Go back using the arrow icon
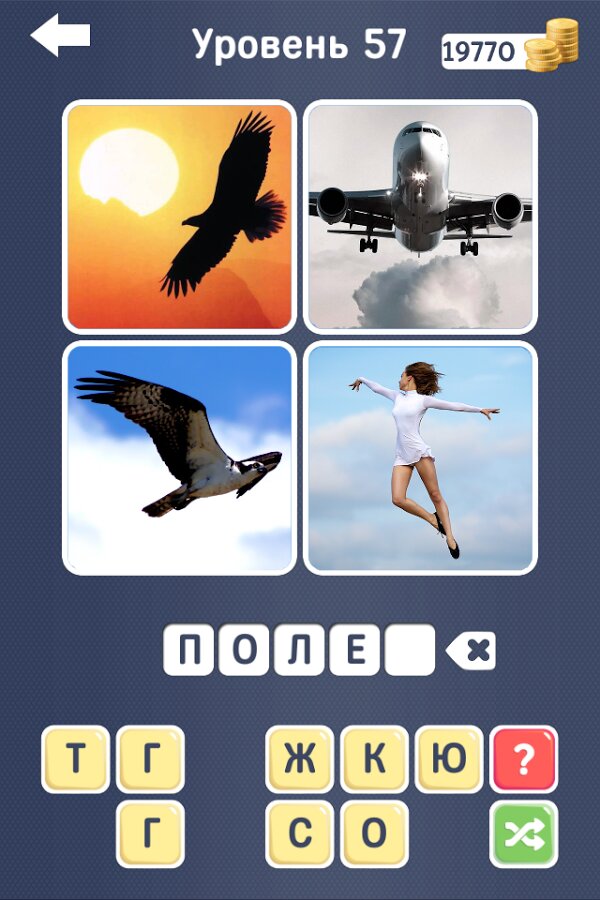This screenshot has height=900, width=600. pyautogui.click(x=60, y=37)
